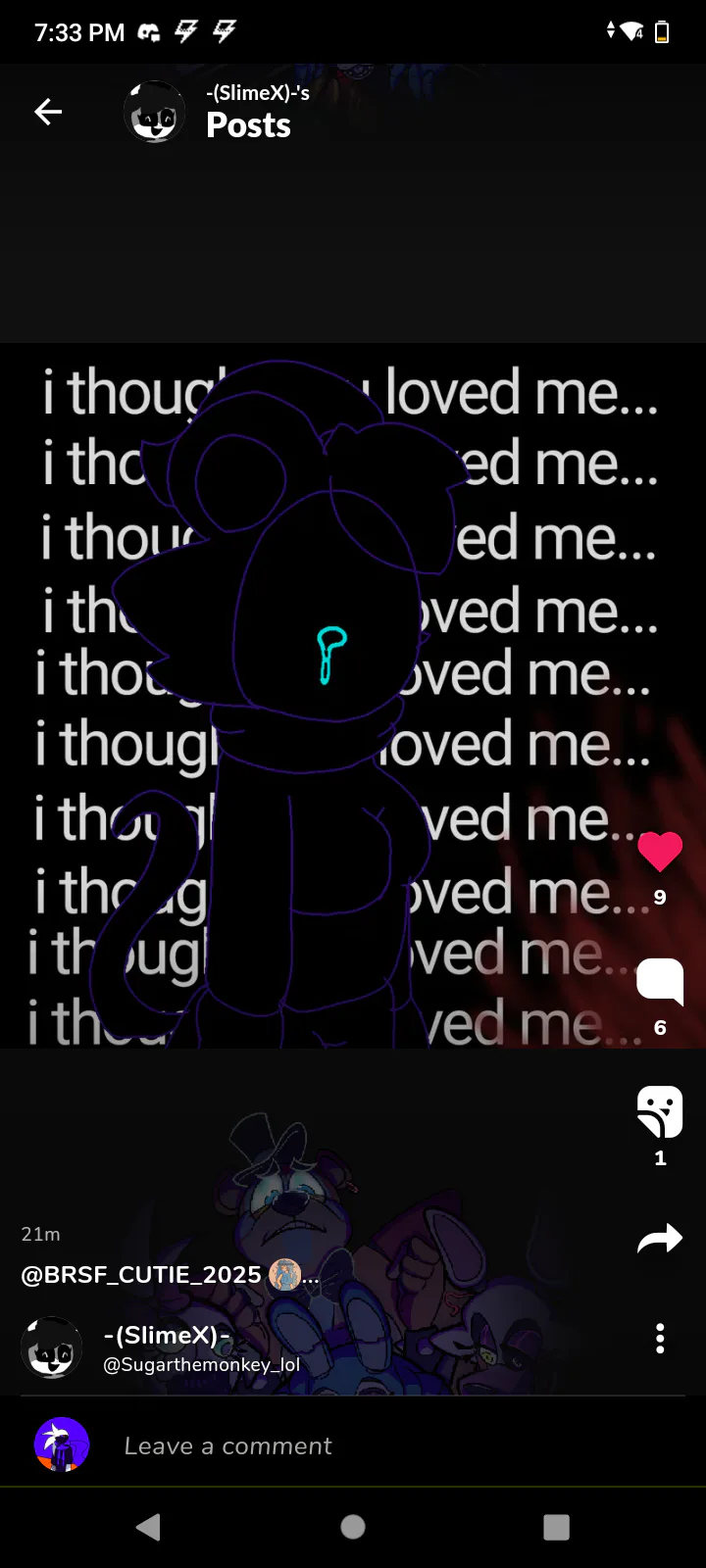Tap the system home button
706x1568 pixels.
click(353, 1527)
